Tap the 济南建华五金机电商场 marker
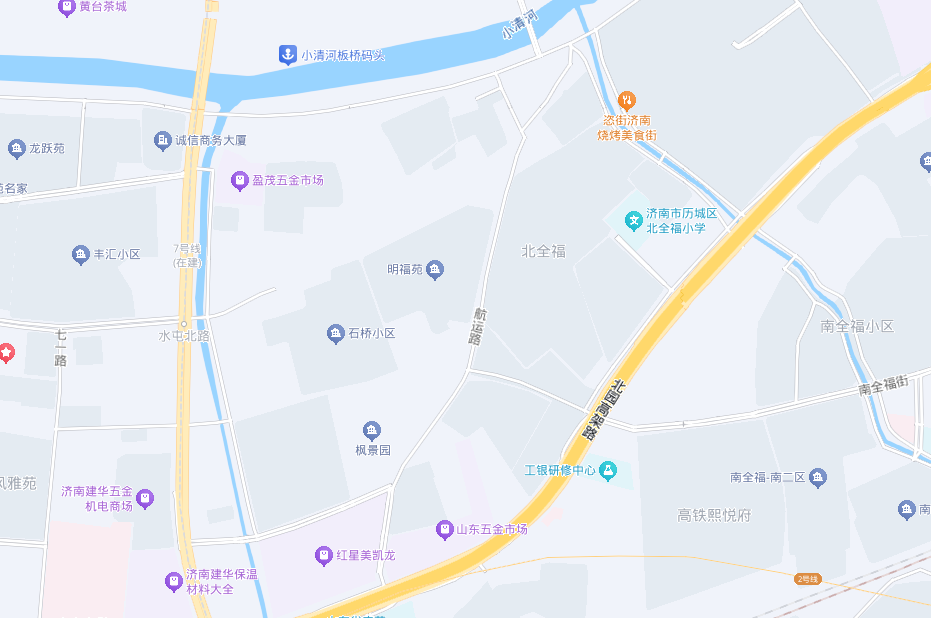 click(145, 497)
